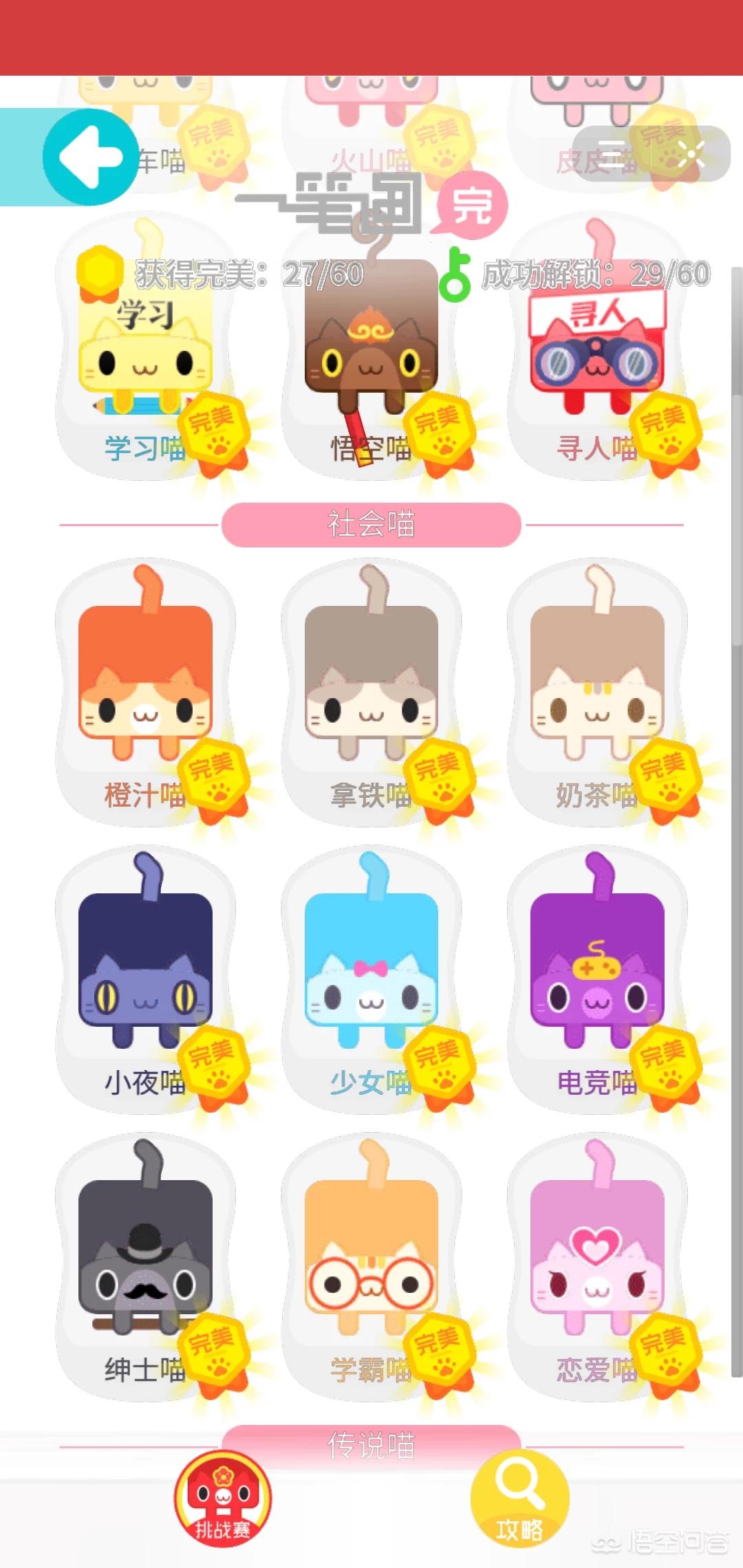Go back using the cyan arrow button

tap(91, 157)
